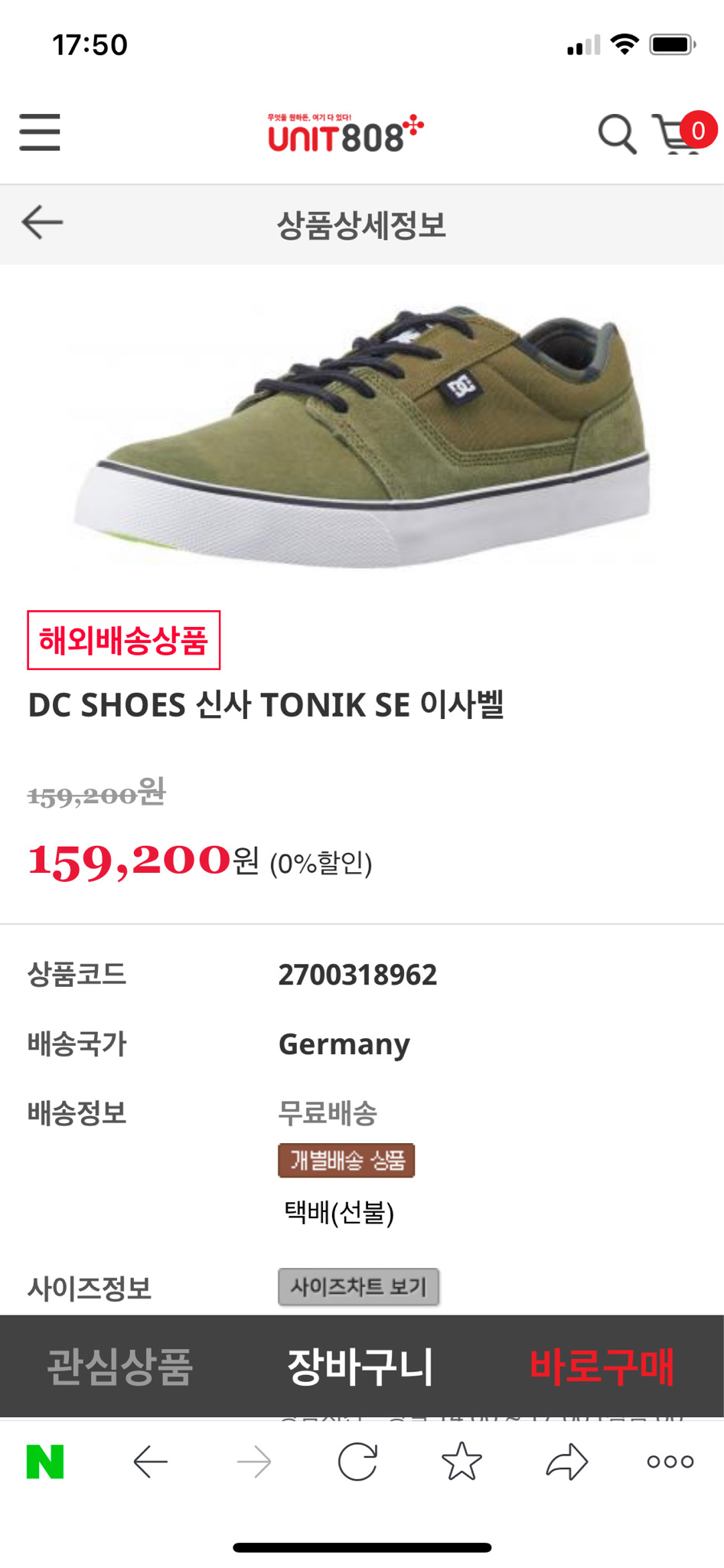Viewport: 724px width, 1568px height.
Task: Buy now (바로구매)
Action: (x=602, y=1367)
